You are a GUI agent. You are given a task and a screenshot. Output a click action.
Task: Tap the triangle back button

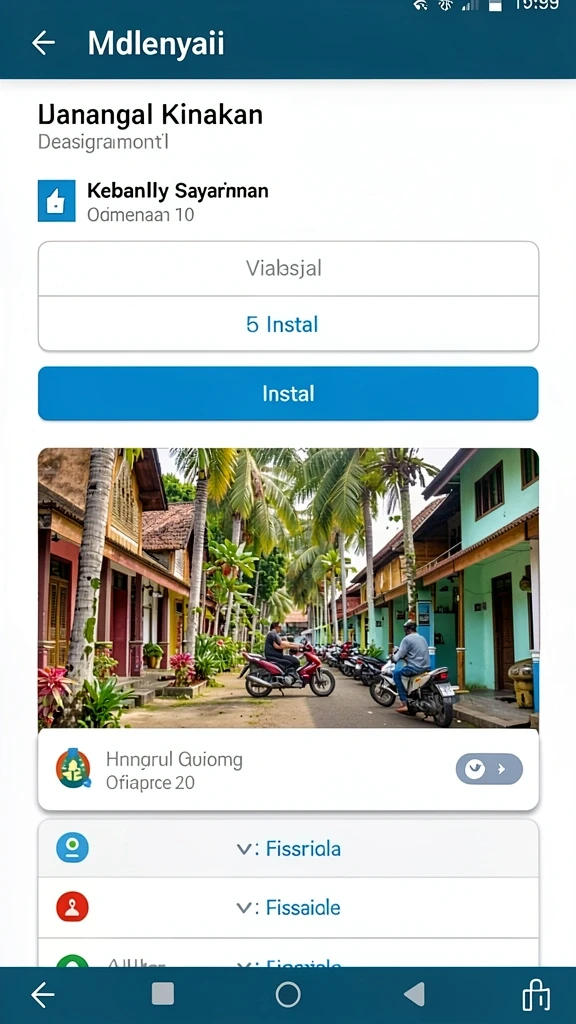coord(415,995)
